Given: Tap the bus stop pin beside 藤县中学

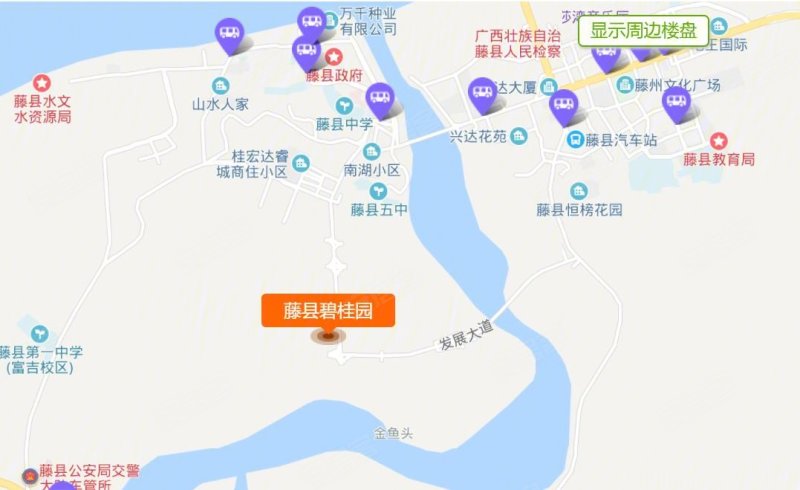Looking at the screenshot, I should [x=378, y=98].
